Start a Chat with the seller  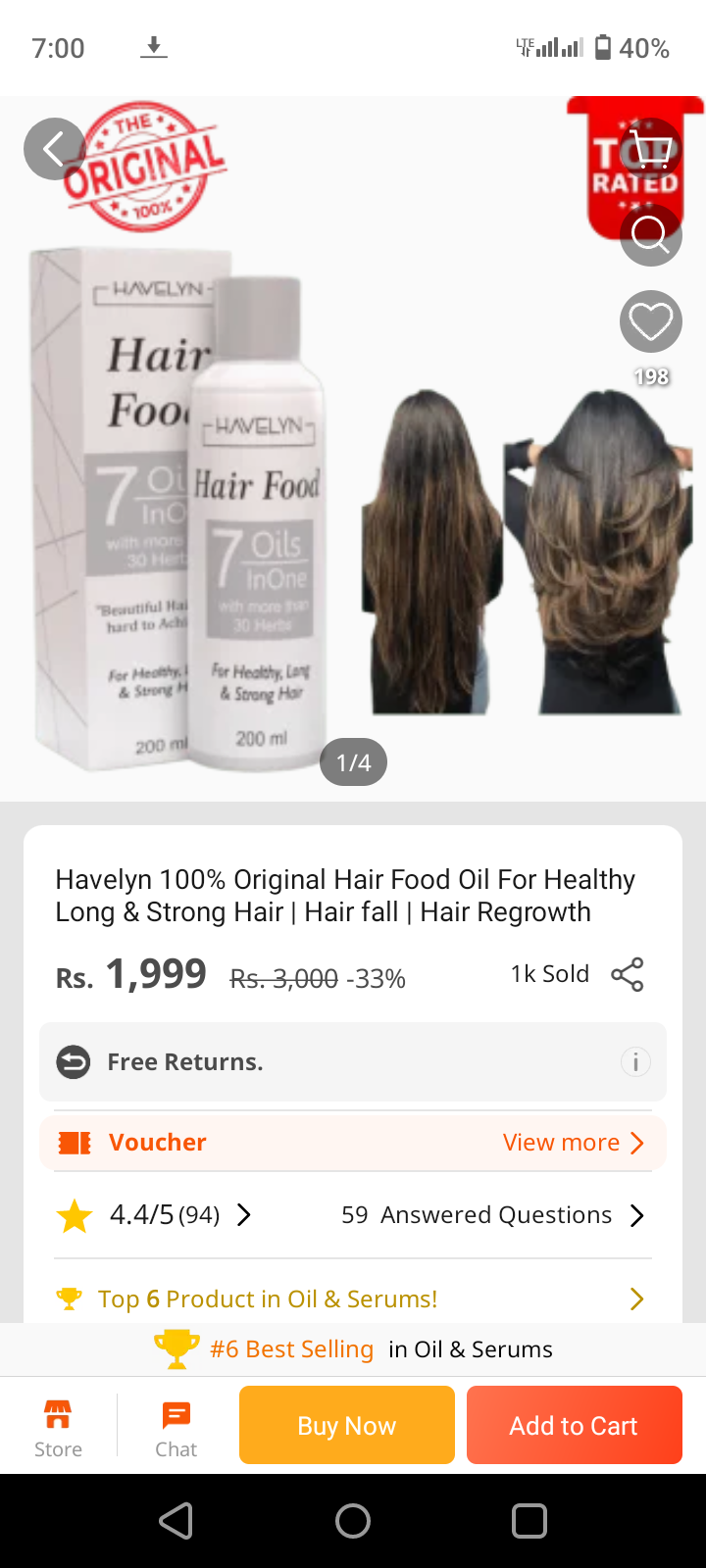click(x=176, y=1427)
